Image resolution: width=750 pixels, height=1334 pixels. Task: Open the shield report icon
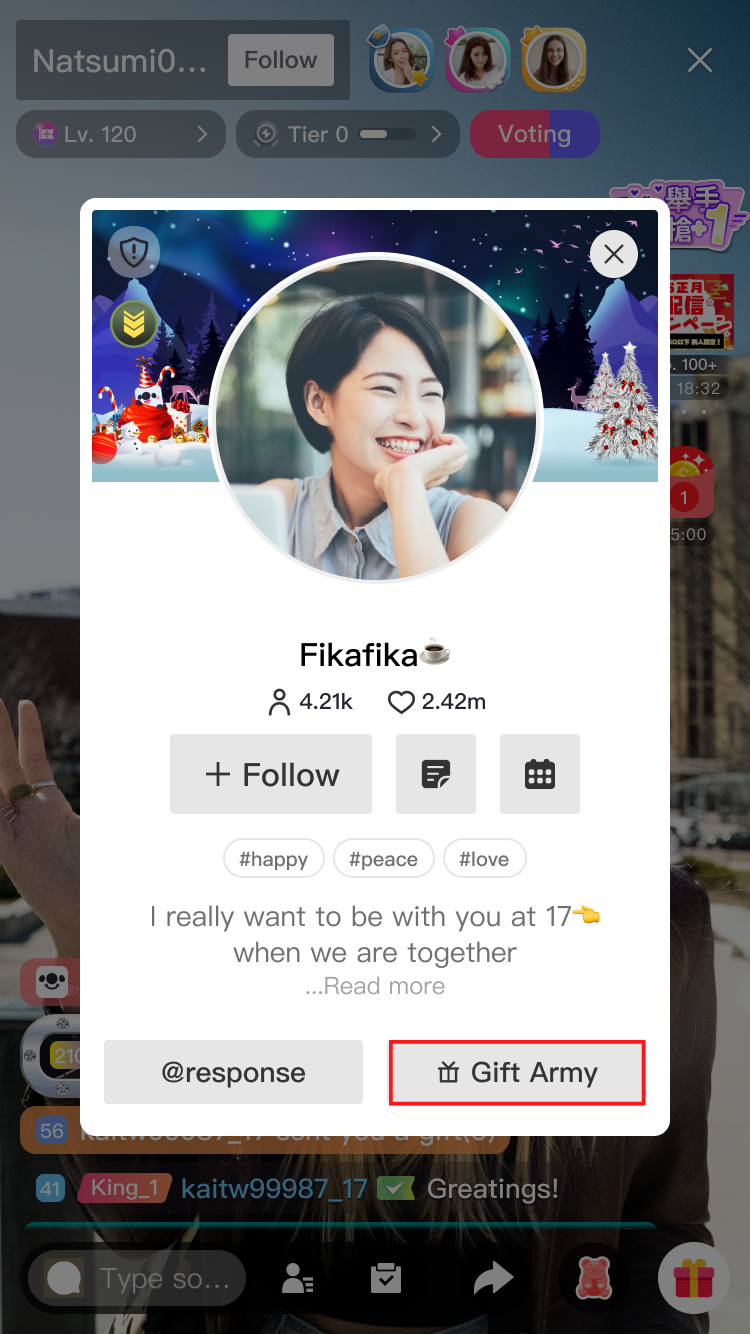coord(133,254)
